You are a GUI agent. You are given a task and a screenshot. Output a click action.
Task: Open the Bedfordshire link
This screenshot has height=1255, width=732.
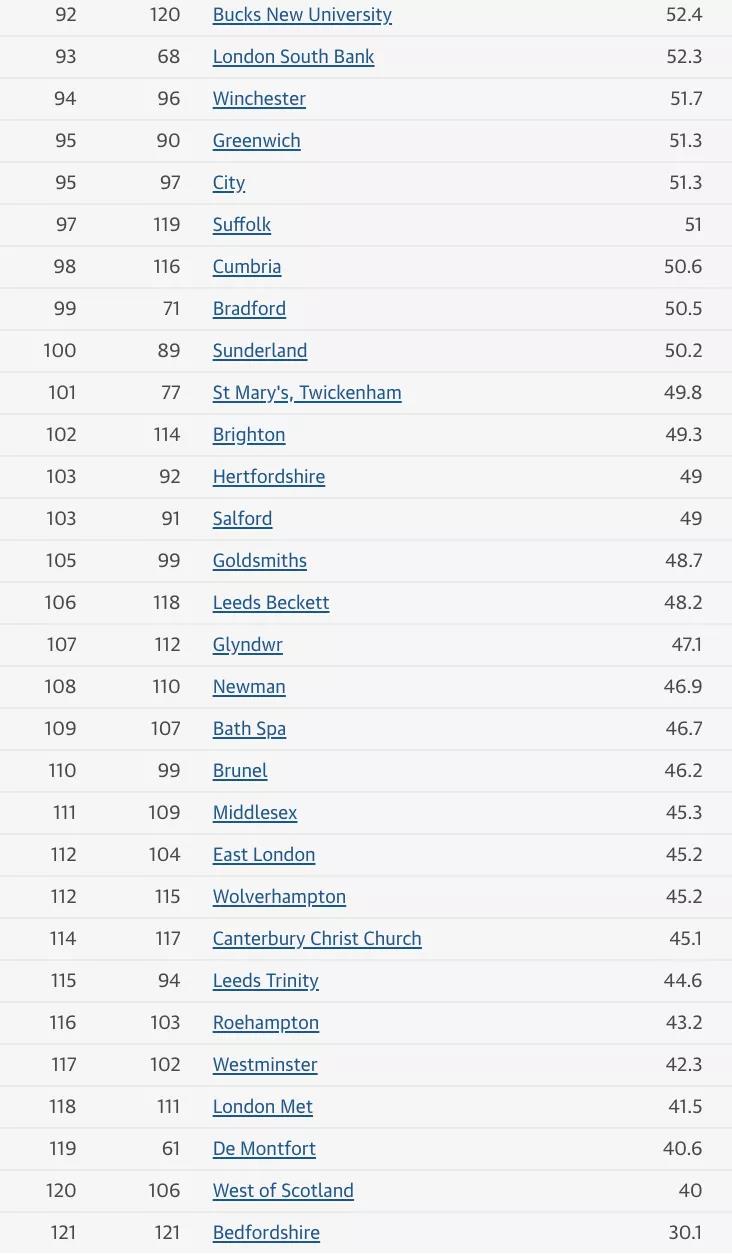click(x=266, y=1233)
